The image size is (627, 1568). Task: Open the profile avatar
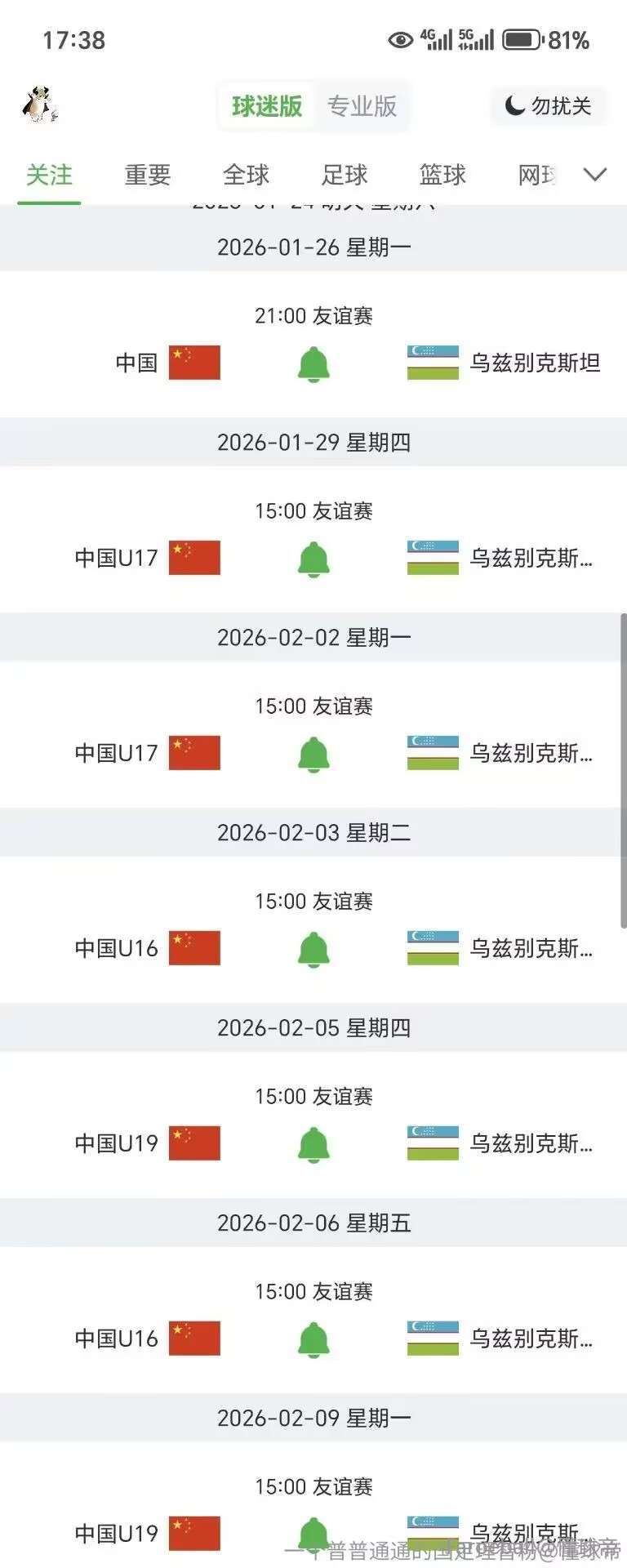tap(40, 105)
